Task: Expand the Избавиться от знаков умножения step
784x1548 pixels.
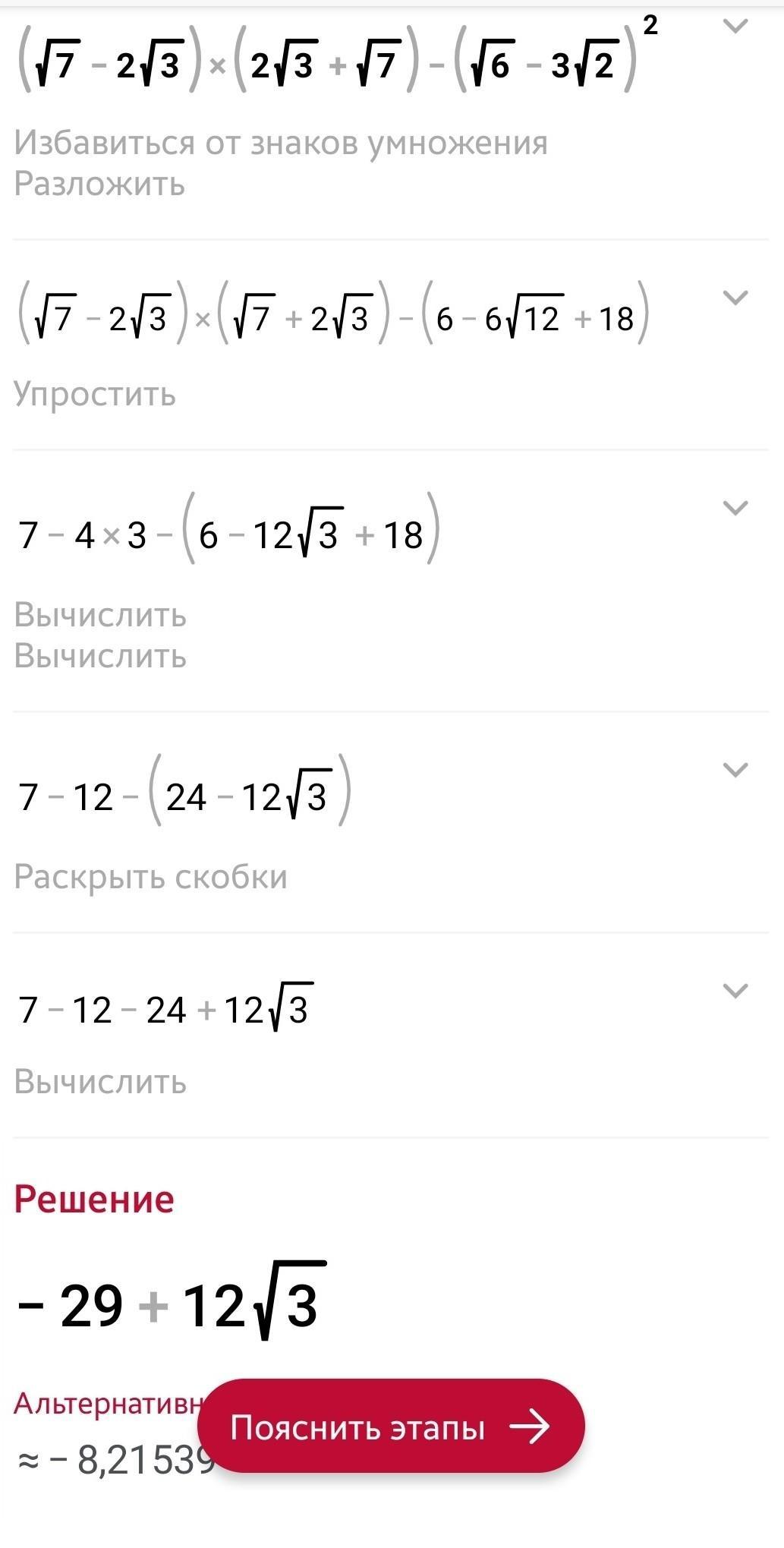Action: 735,27
